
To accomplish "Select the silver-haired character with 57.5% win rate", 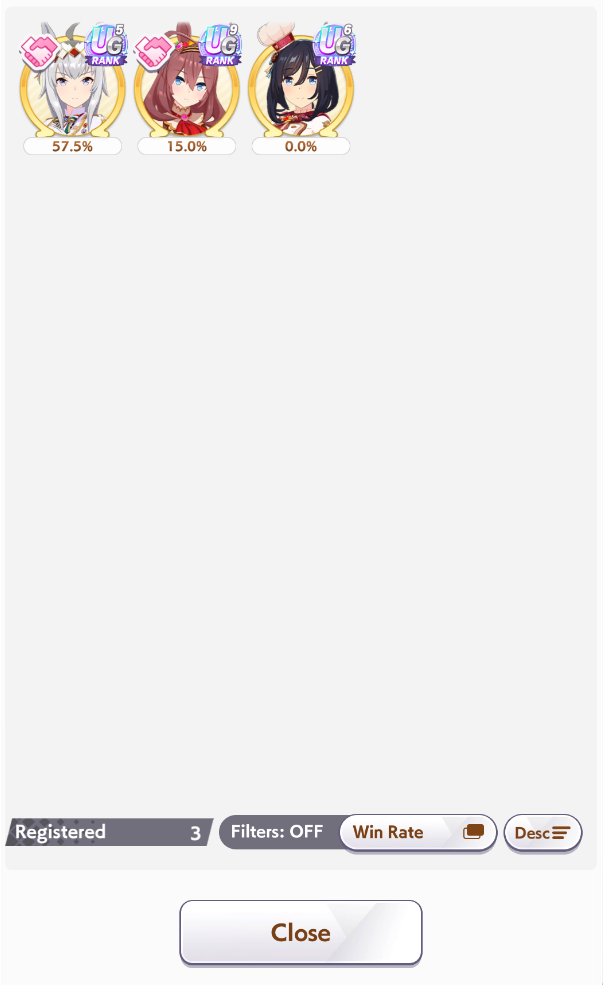I will [x=72, y=88].
